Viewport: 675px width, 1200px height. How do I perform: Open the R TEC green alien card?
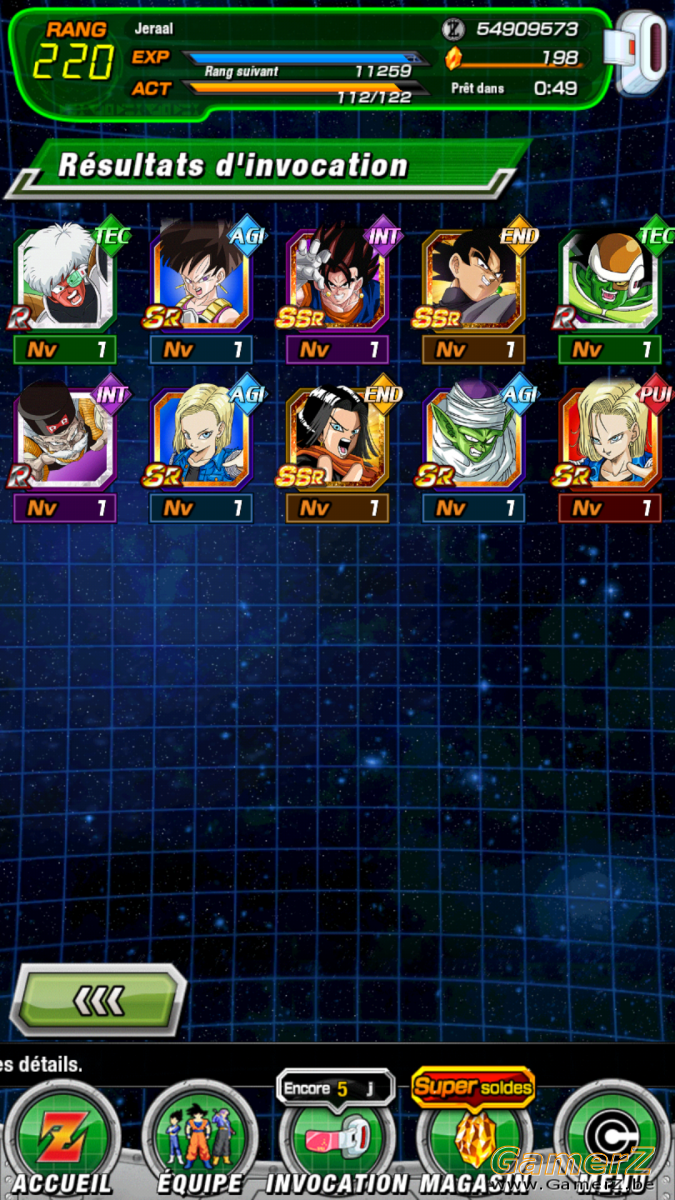[610, 290]
